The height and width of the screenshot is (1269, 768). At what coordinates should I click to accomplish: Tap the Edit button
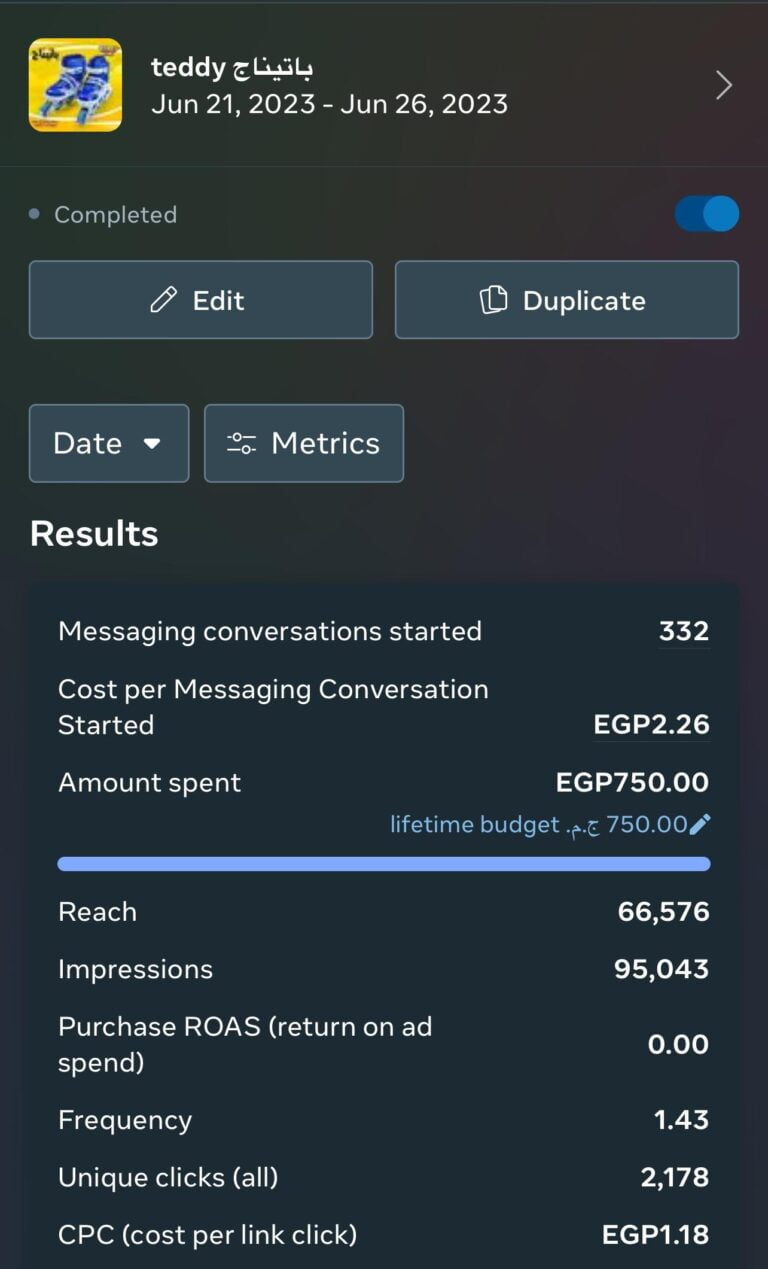pyautogui.click(x=200, y=300)
